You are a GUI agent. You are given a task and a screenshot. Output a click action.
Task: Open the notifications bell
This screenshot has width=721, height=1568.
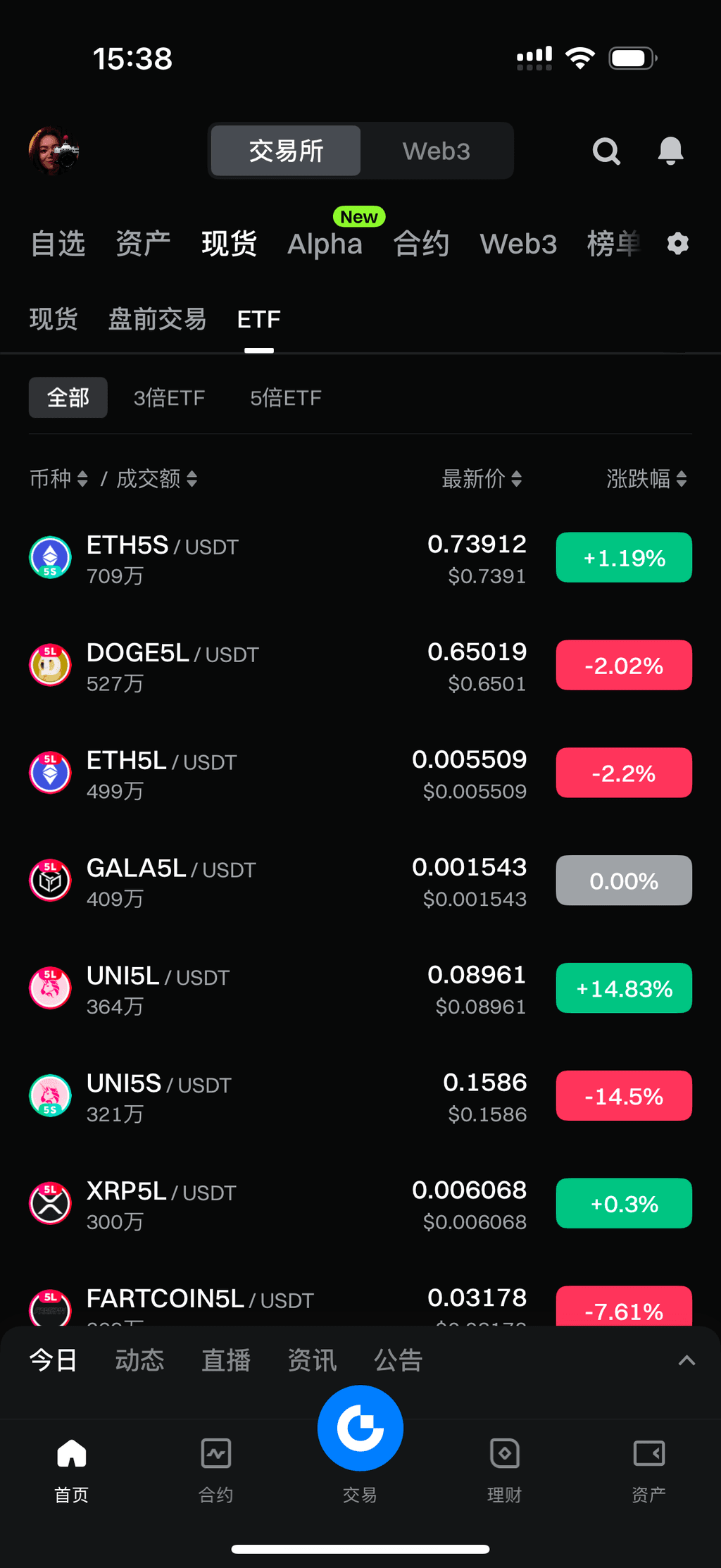[670, 151]
